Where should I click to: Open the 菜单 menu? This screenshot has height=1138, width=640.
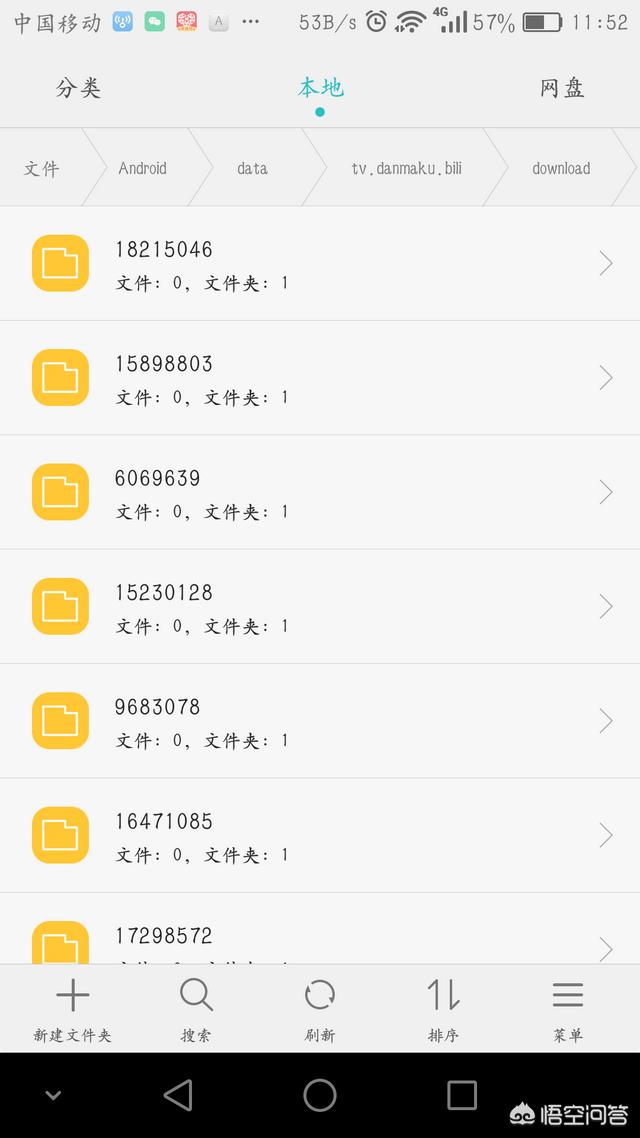[x=568, y=1008]
